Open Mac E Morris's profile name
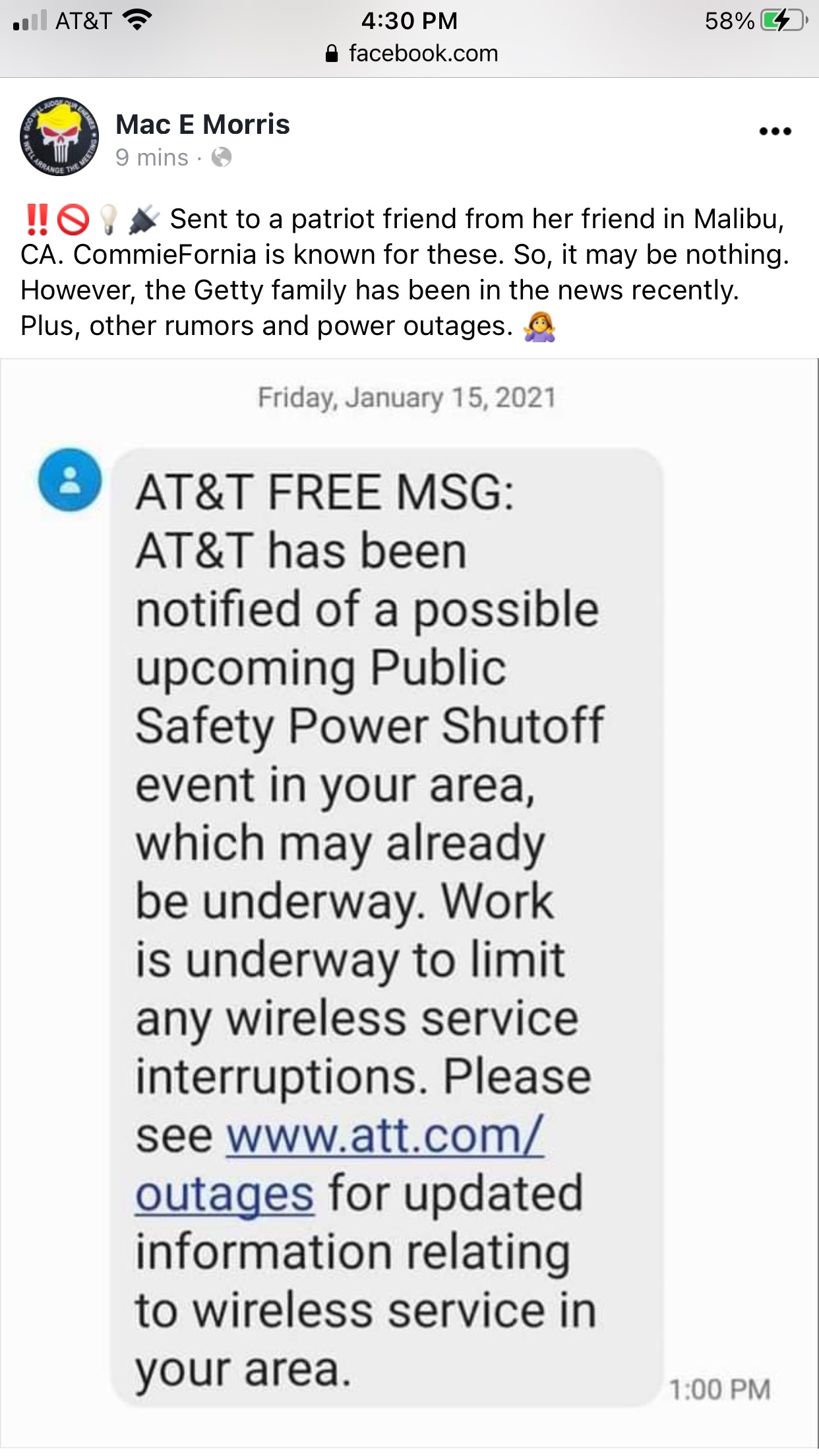Image resolution: width=819 pixels, height=1456 pixels. (x=202, y=124)
